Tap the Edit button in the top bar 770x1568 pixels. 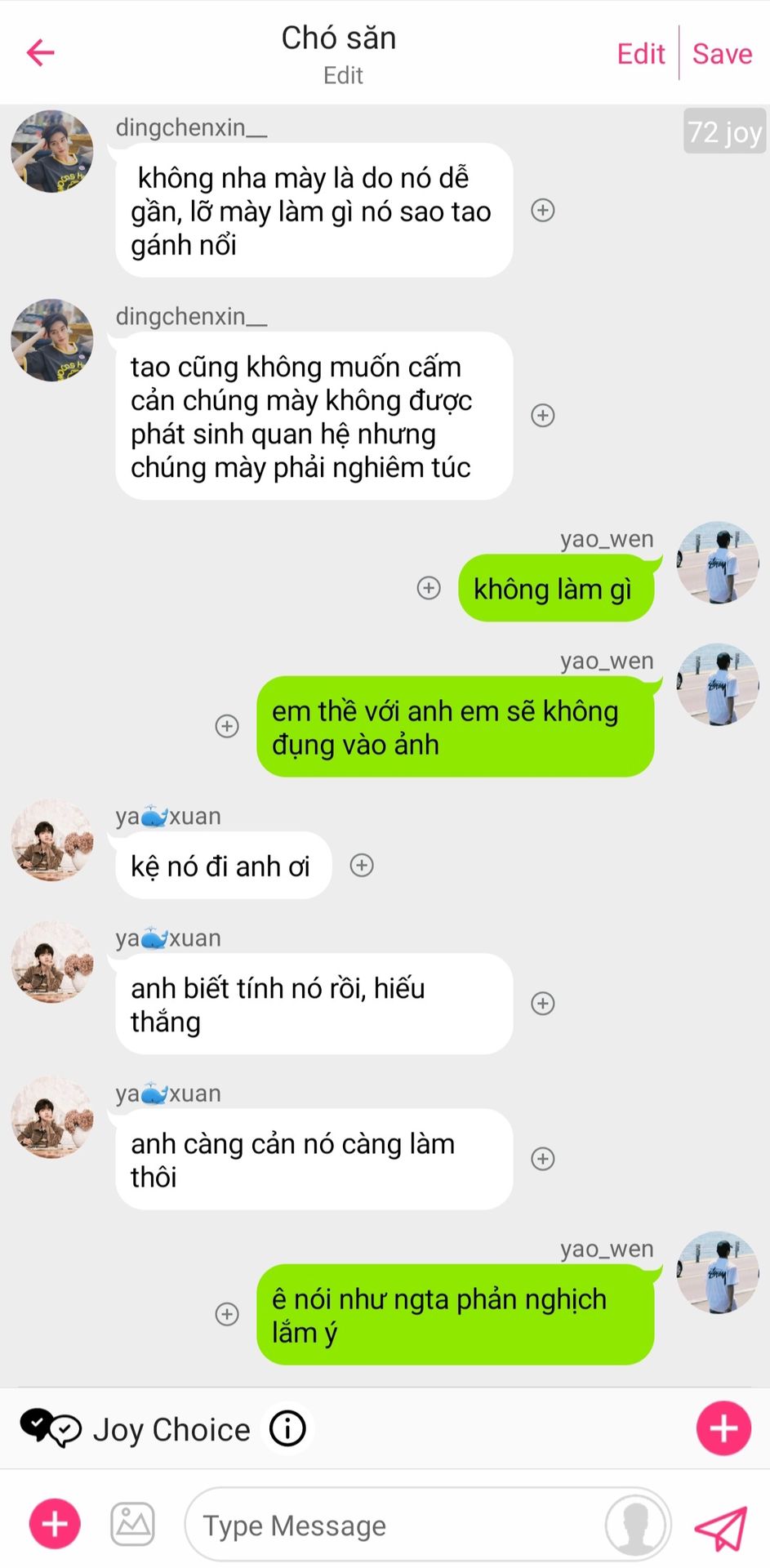[x=640, y=54]
